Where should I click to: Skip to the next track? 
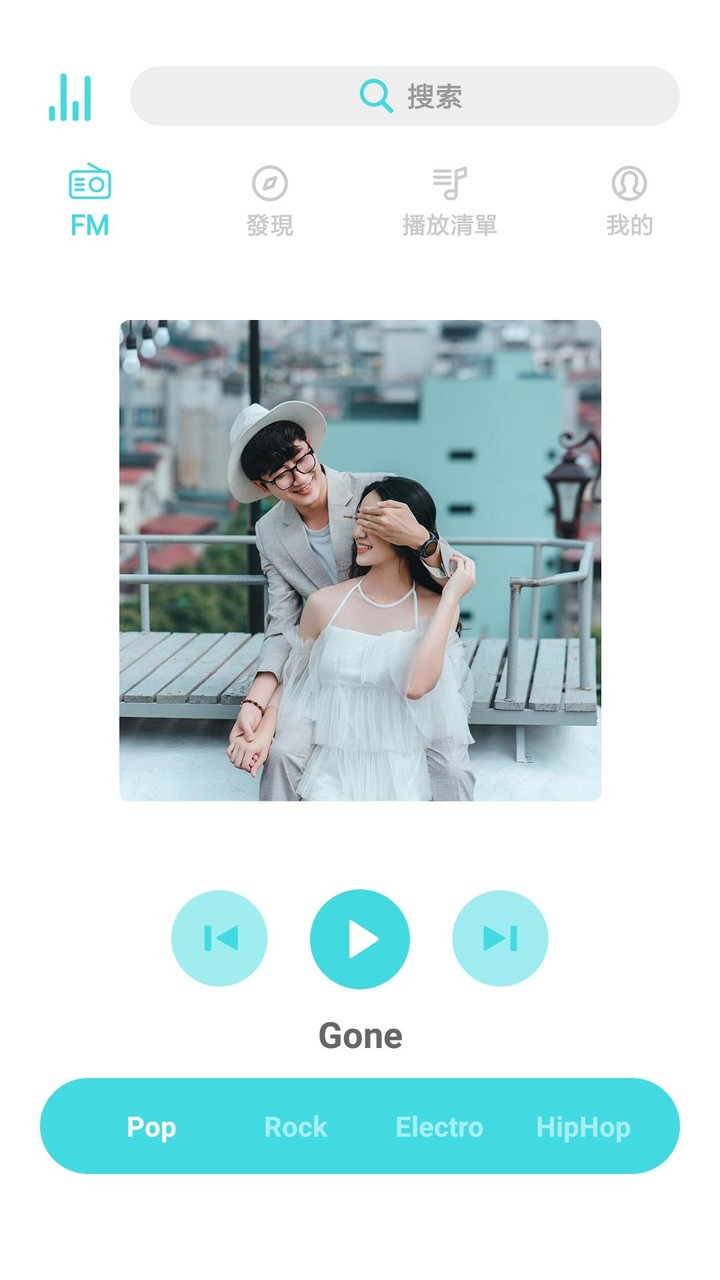(500, 938)
